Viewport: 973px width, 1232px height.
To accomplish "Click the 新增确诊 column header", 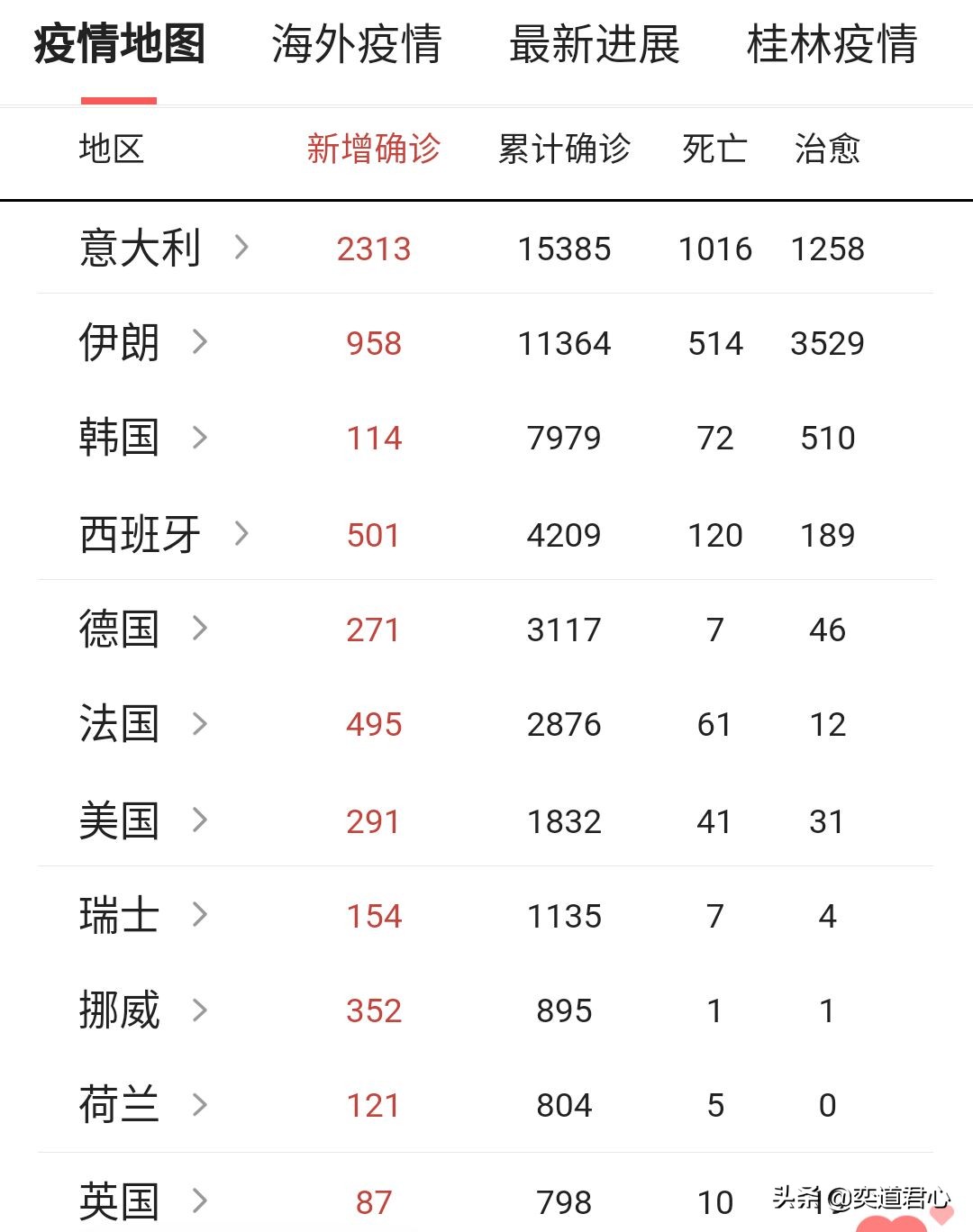I will [375, 150].
